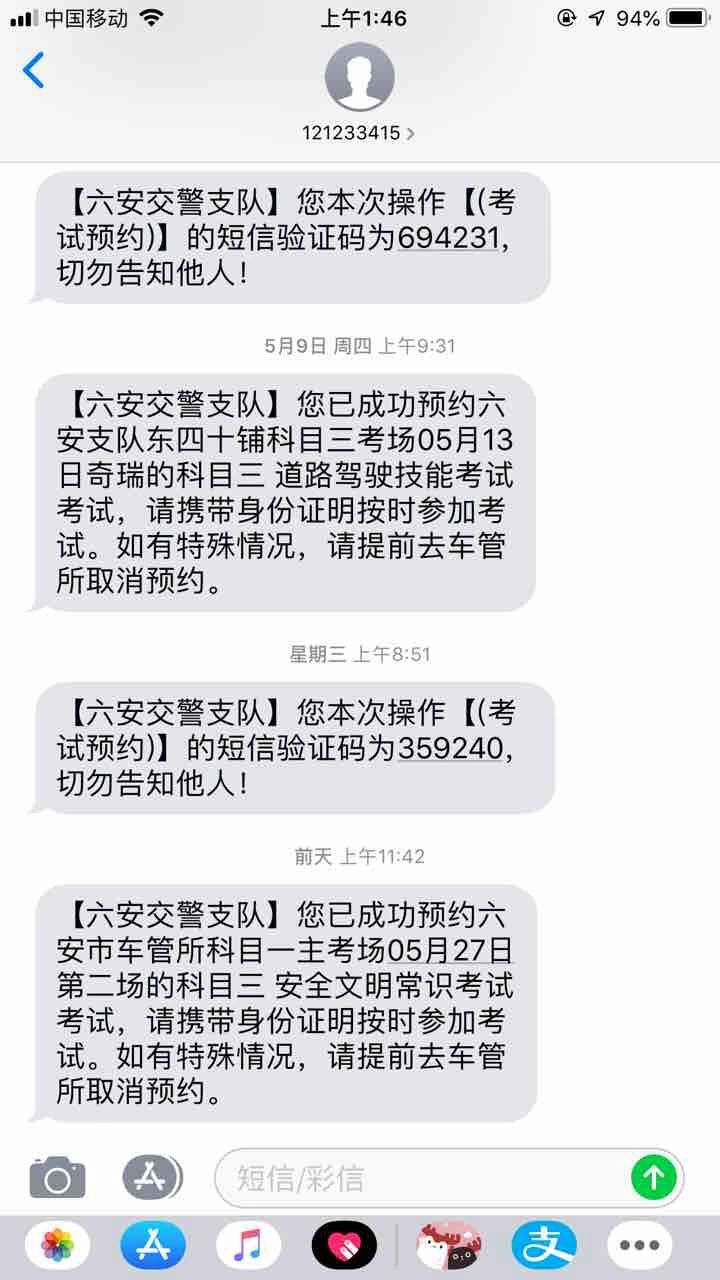Open the App Store in app strip
720x1280 pixels.
(152, 1246)
